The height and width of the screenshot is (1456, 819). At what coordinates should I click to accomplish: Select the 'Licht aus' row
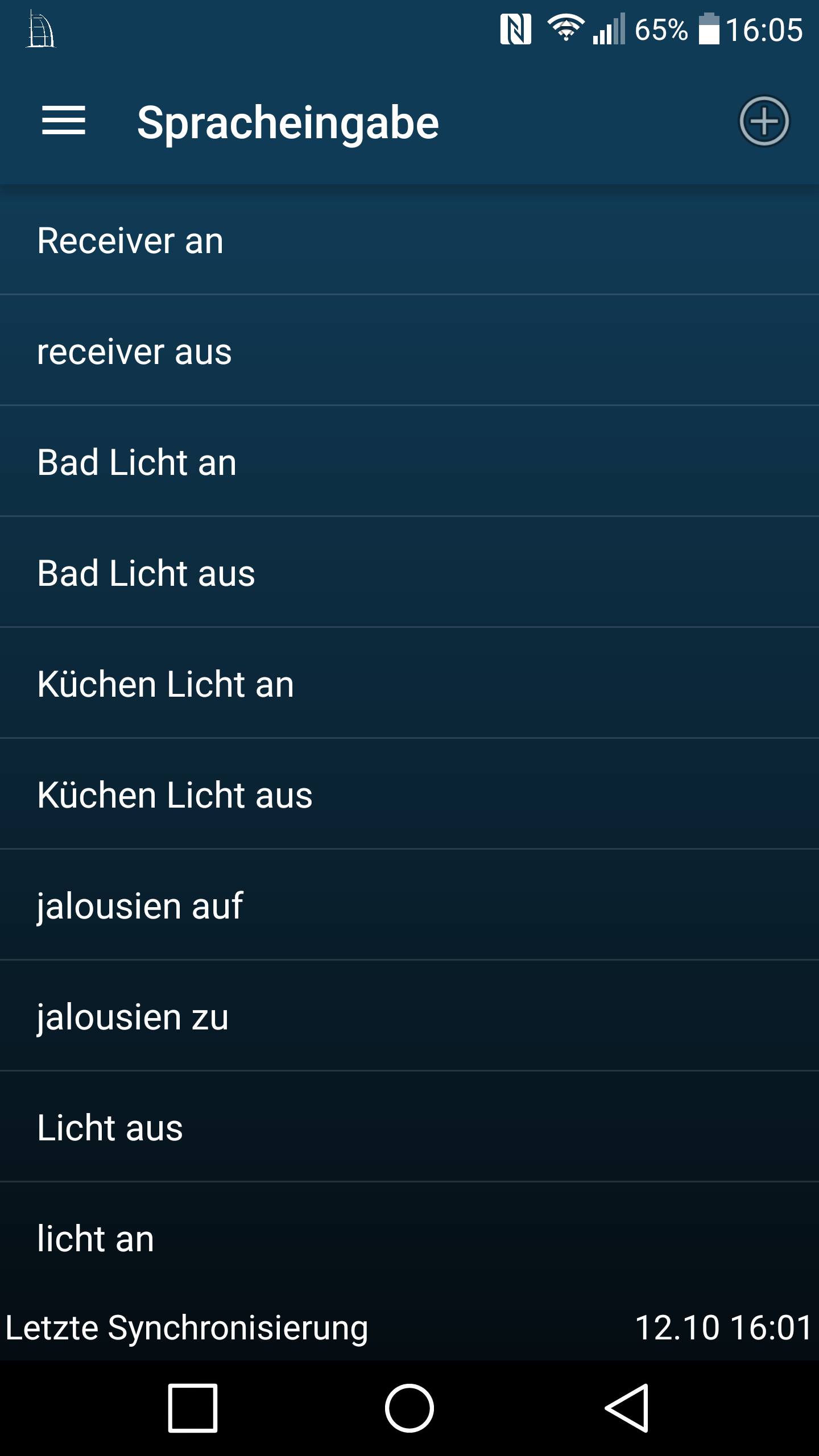[x=409, y=1127]
